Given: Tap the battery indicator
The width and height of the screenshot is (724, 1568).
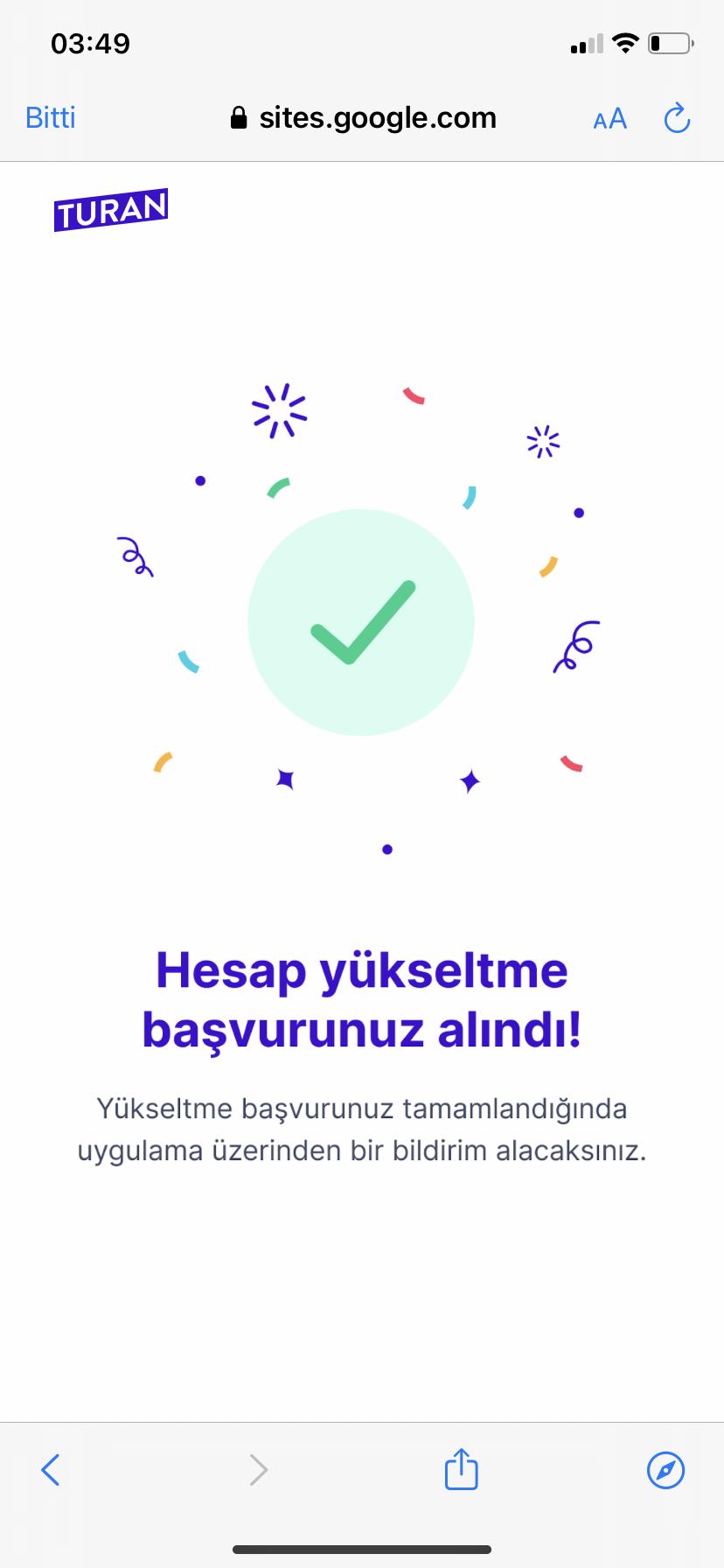Looking at the screenshot, I should [x=670, y=43].
